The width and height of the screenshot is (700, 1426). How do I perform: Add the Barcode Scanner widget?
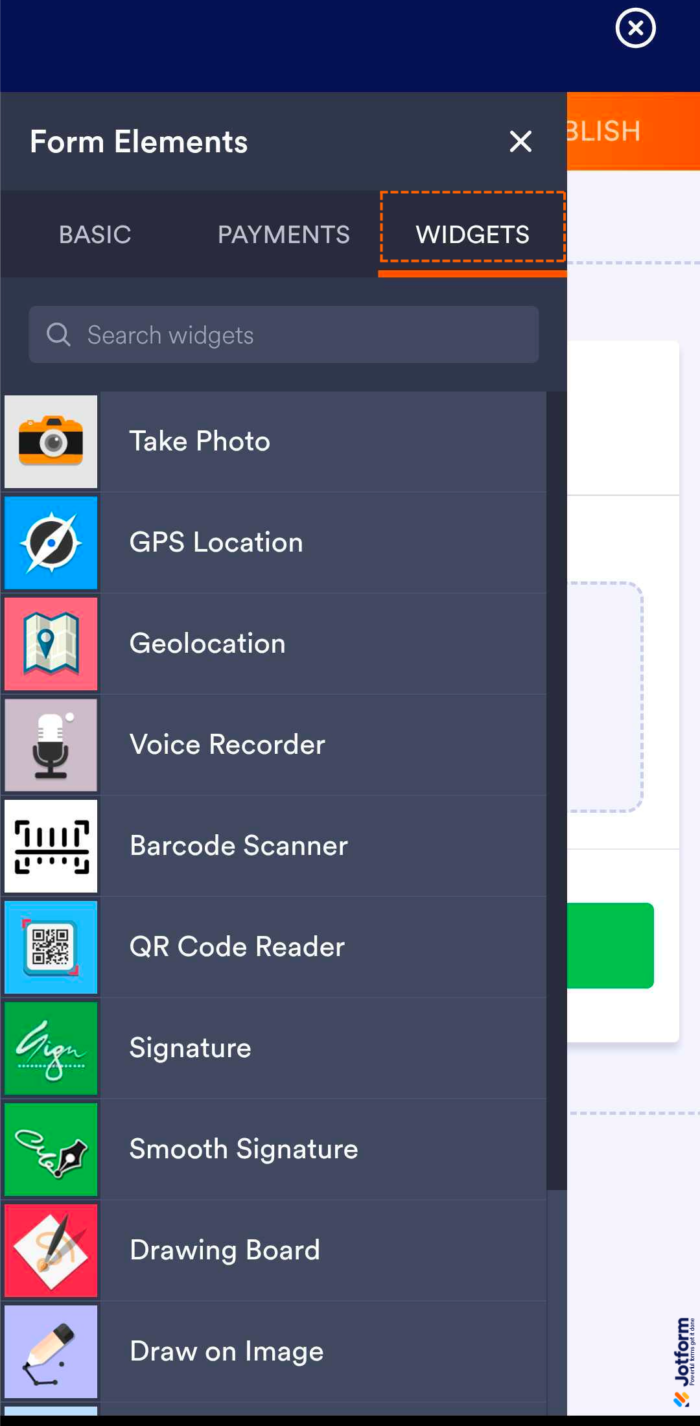coord(274,846)
